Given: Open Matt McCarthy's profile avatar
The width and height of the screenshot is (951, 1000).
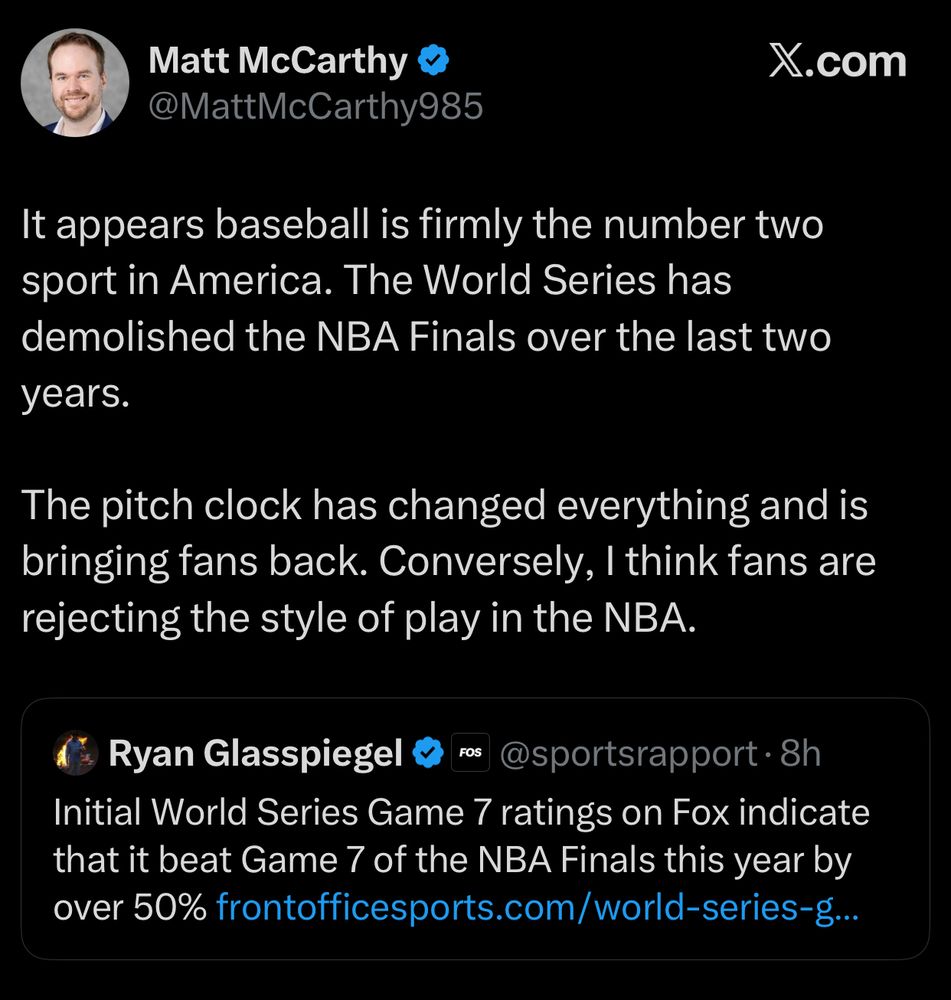Looking at the screenshot, I should tap(75, 82).
